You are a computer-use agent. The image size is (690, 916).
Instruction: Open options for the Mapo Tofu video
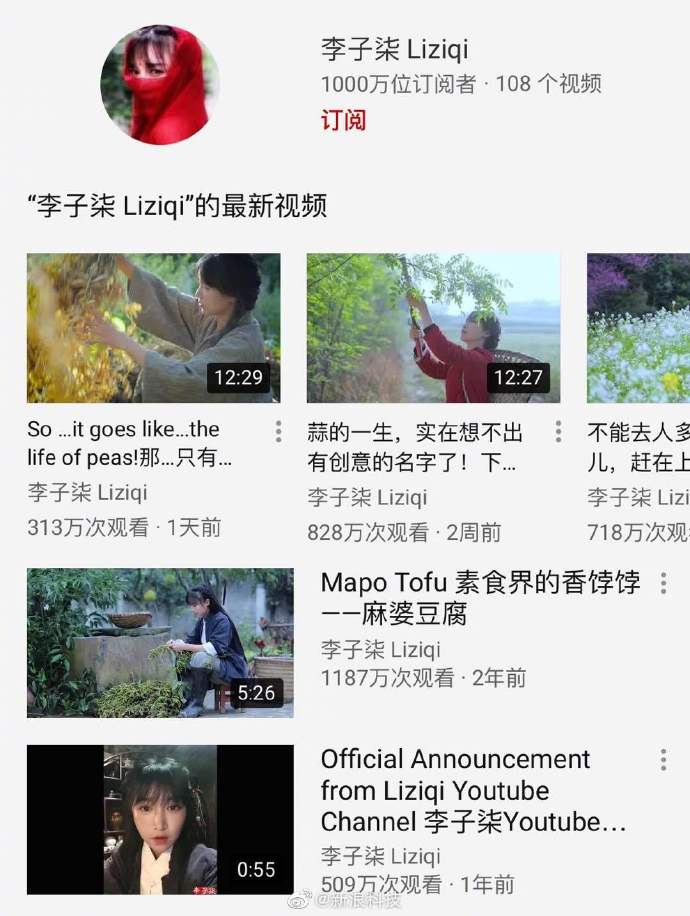662,583
